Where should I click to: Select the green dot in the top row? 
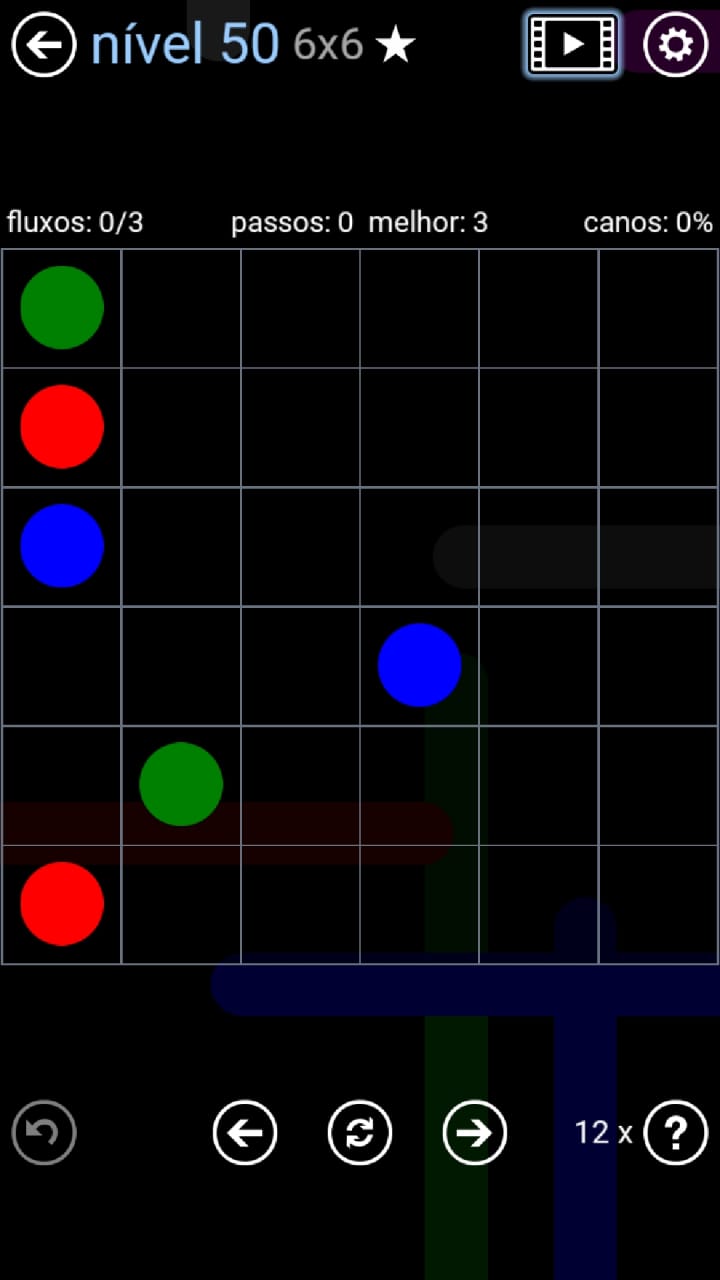62,307
